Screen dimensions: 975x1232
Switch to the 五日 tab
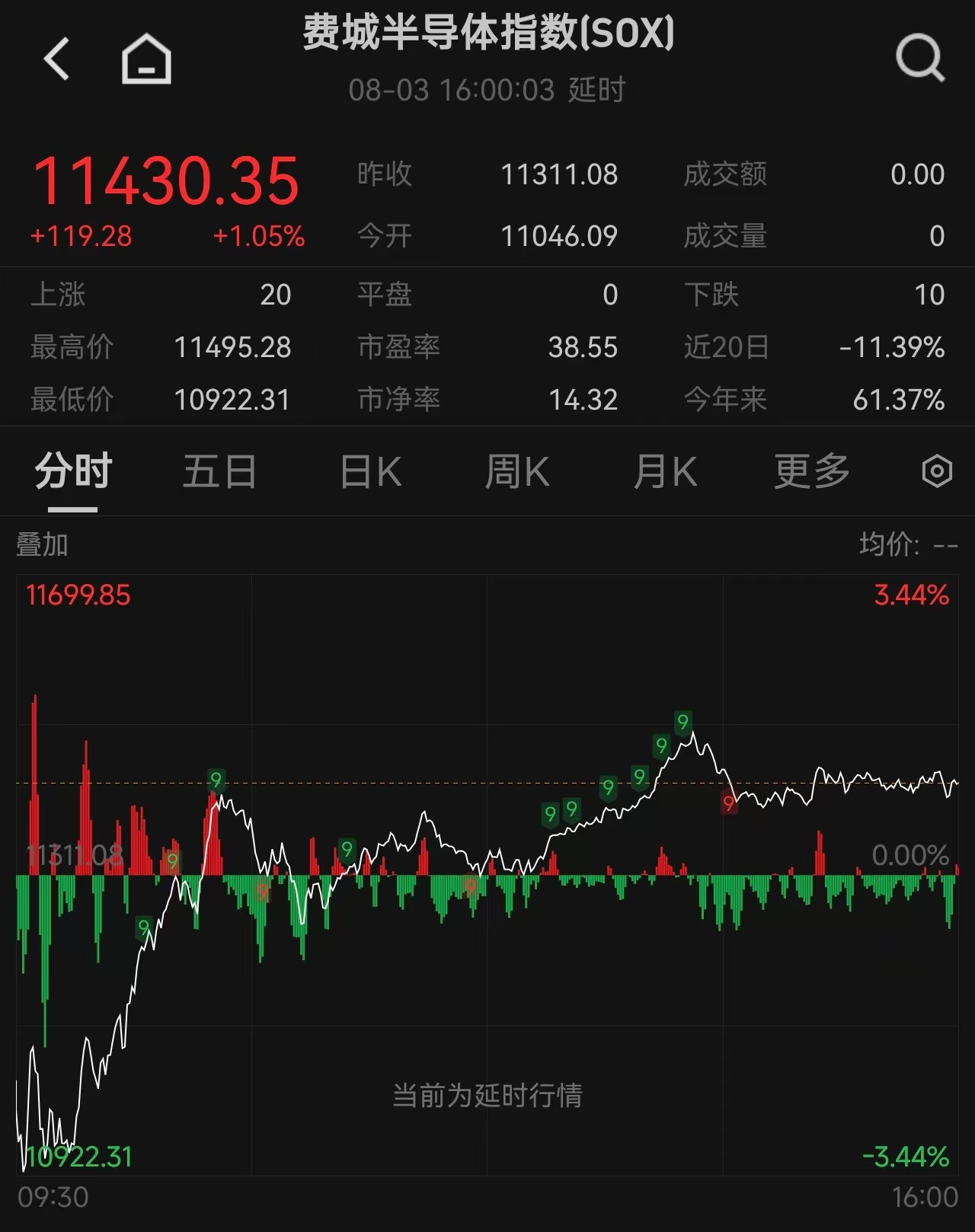pyautogui.click(x=220, y=471)
